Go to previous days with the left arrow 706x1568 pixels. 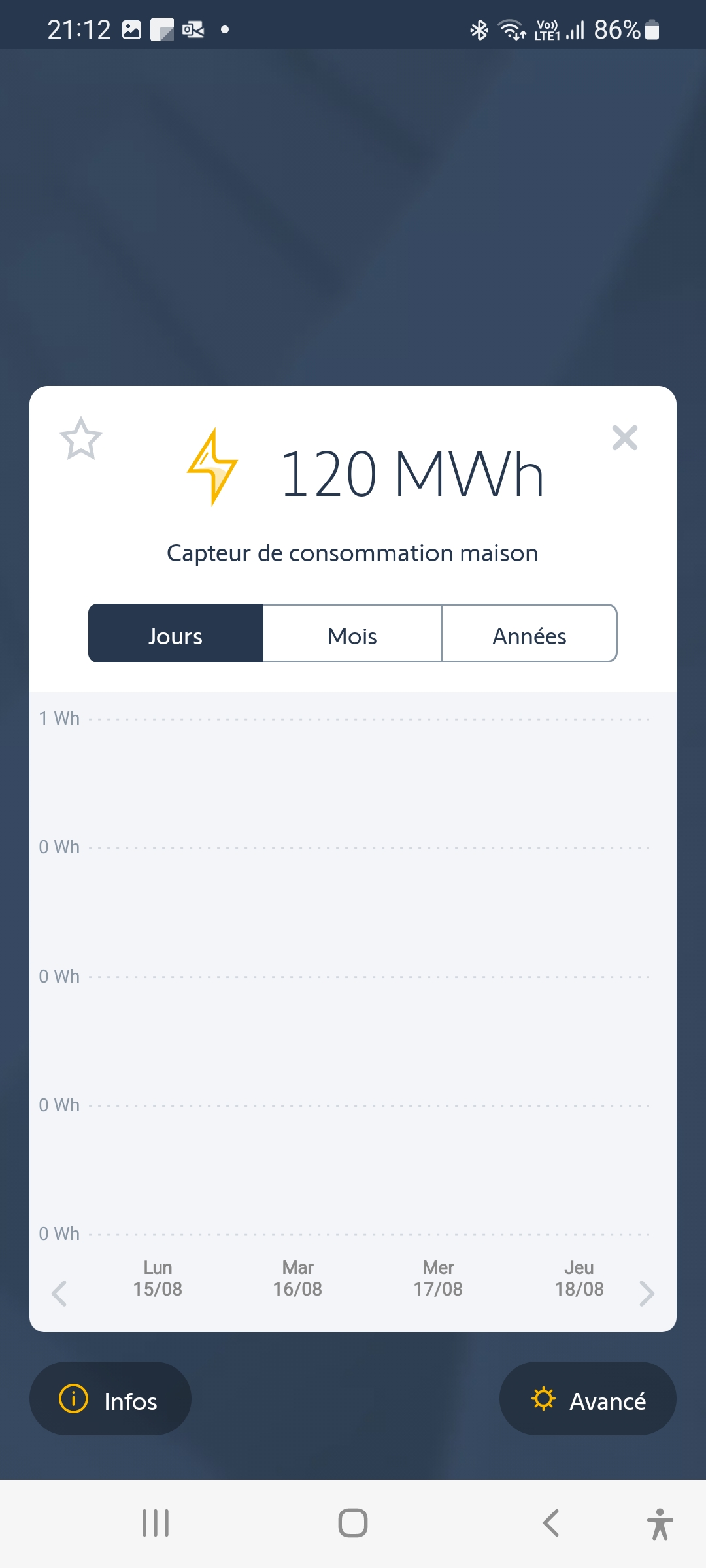59,1293
